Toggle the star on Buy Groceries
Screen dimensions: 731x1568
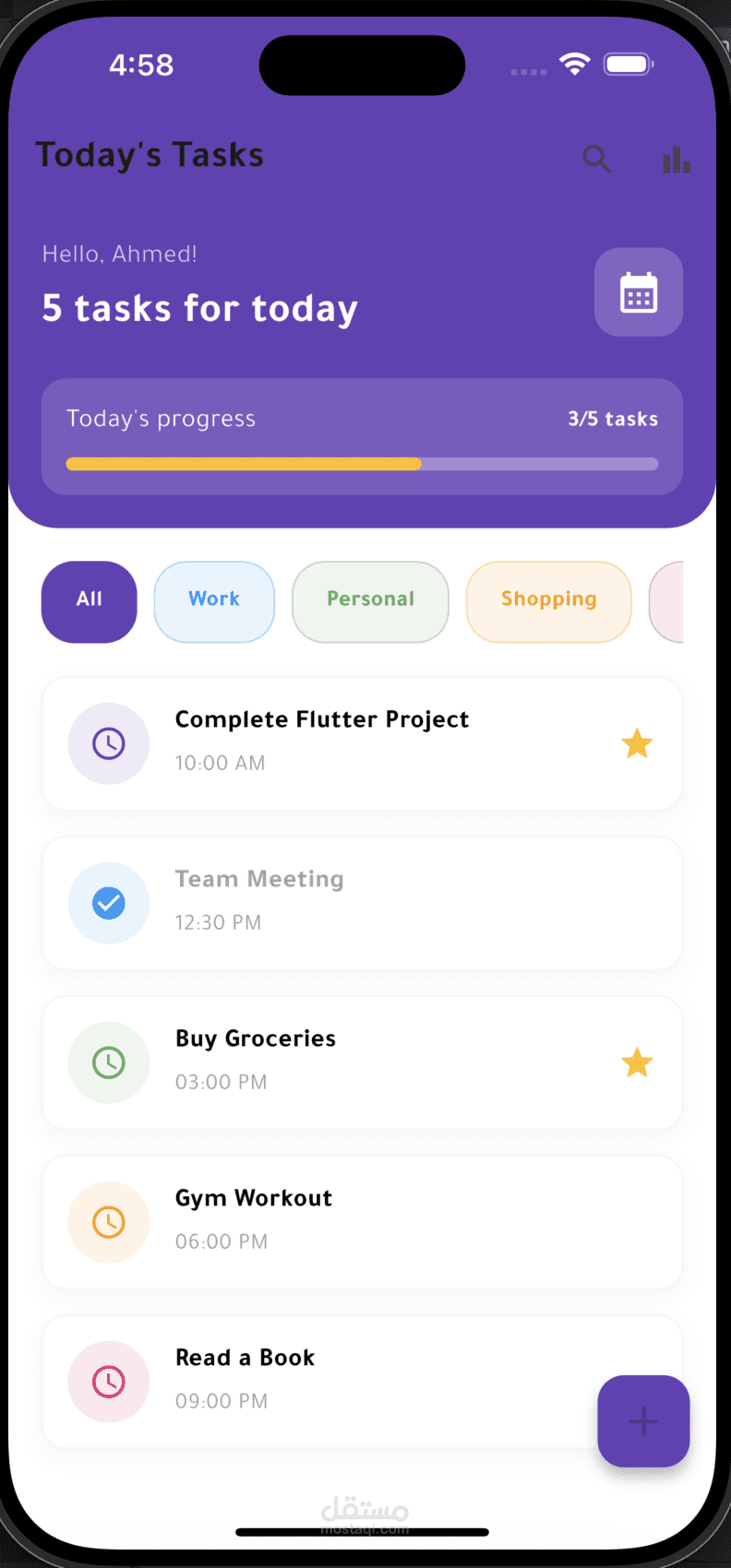click(637, 1063)
